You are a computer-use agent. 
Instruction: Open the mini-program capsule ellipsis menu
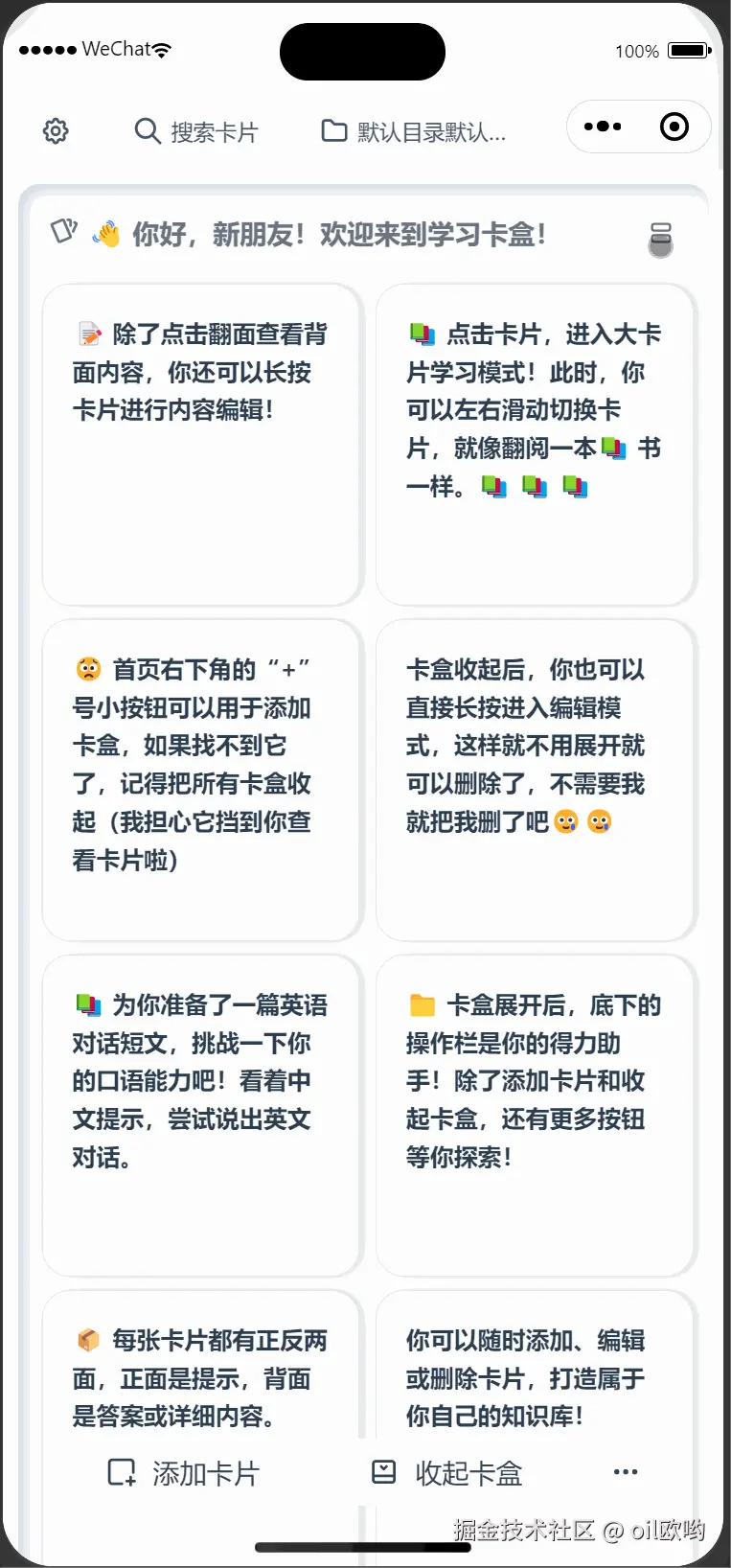[x=603, y=126]
